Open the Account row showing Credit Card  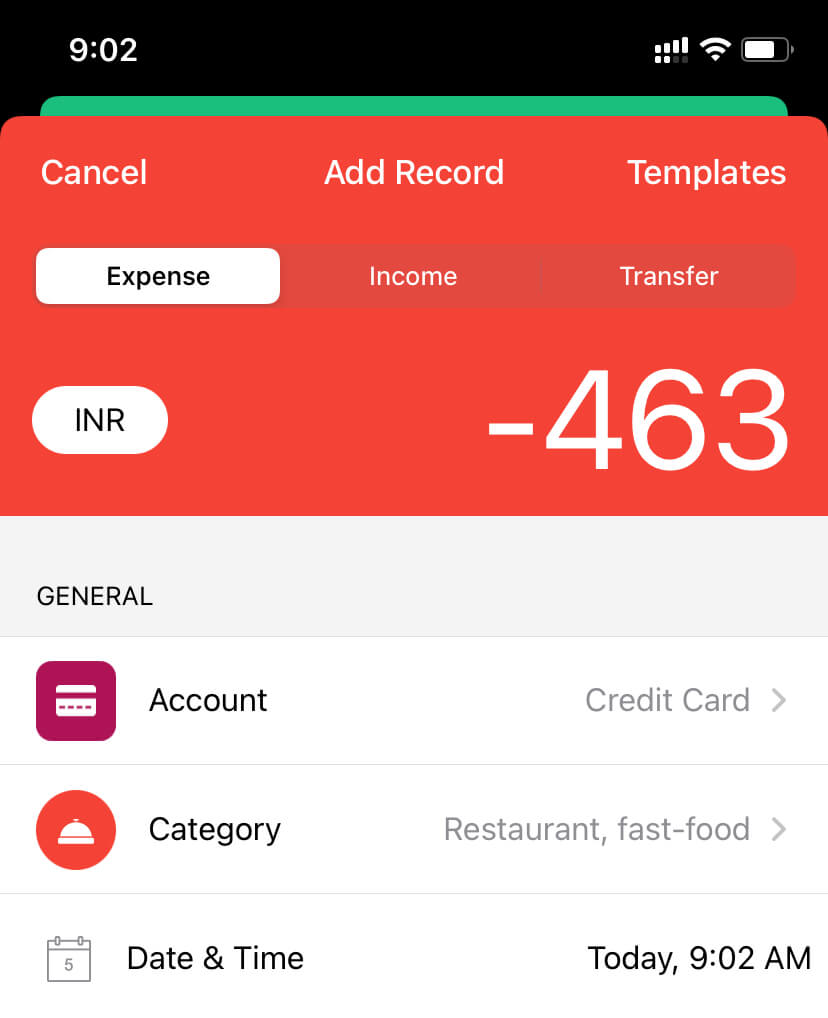pos(414,700)
